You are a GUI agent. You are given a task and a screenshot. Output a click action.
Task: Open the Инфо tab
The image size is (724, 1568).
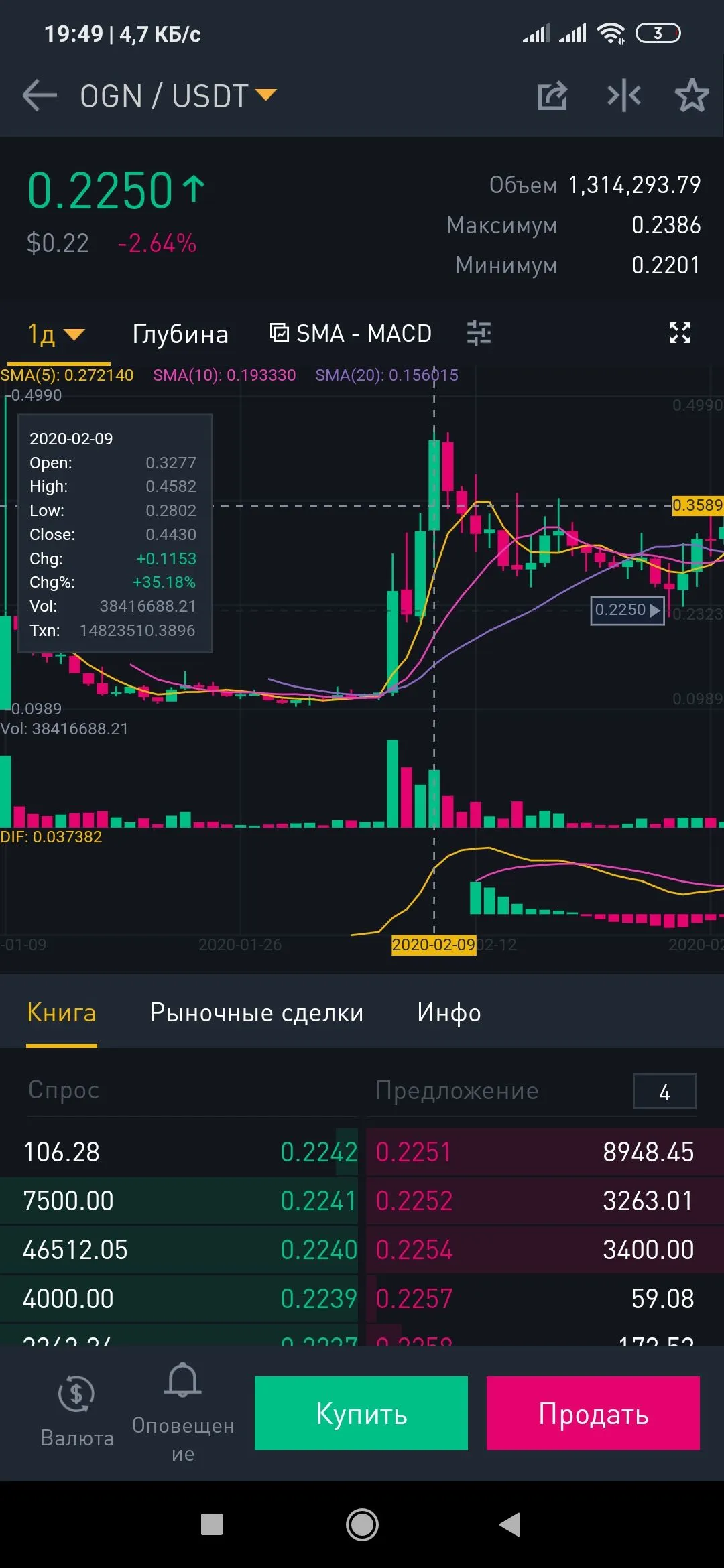tap(448, 1012)
